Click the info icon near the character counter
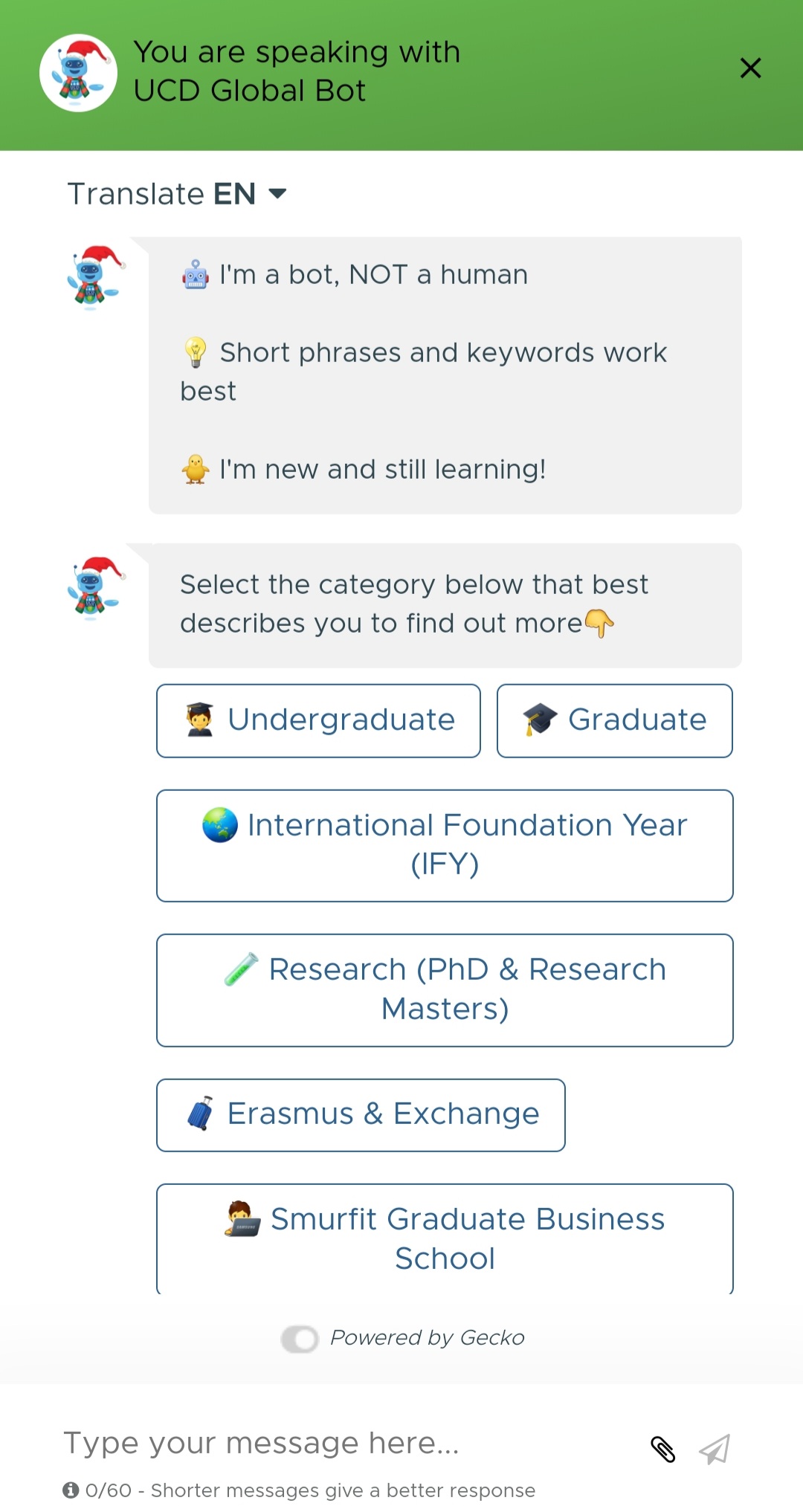Viewport: 803px width, 1512px height. [x=71, y=1490]
